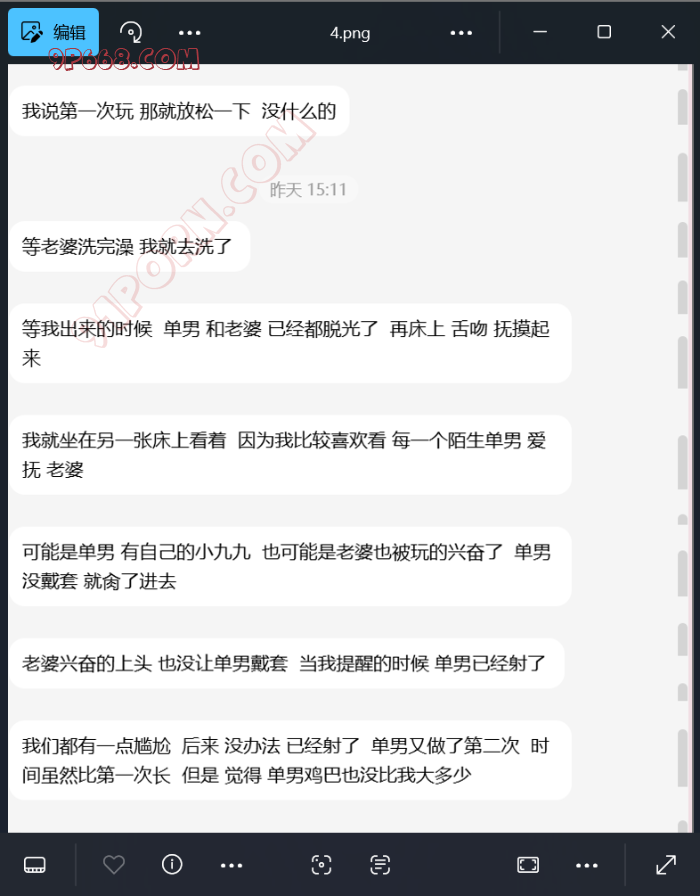700x896 pixels.
Task: Open the three-dot menu next to 4.png
Action: click(461, 32)
